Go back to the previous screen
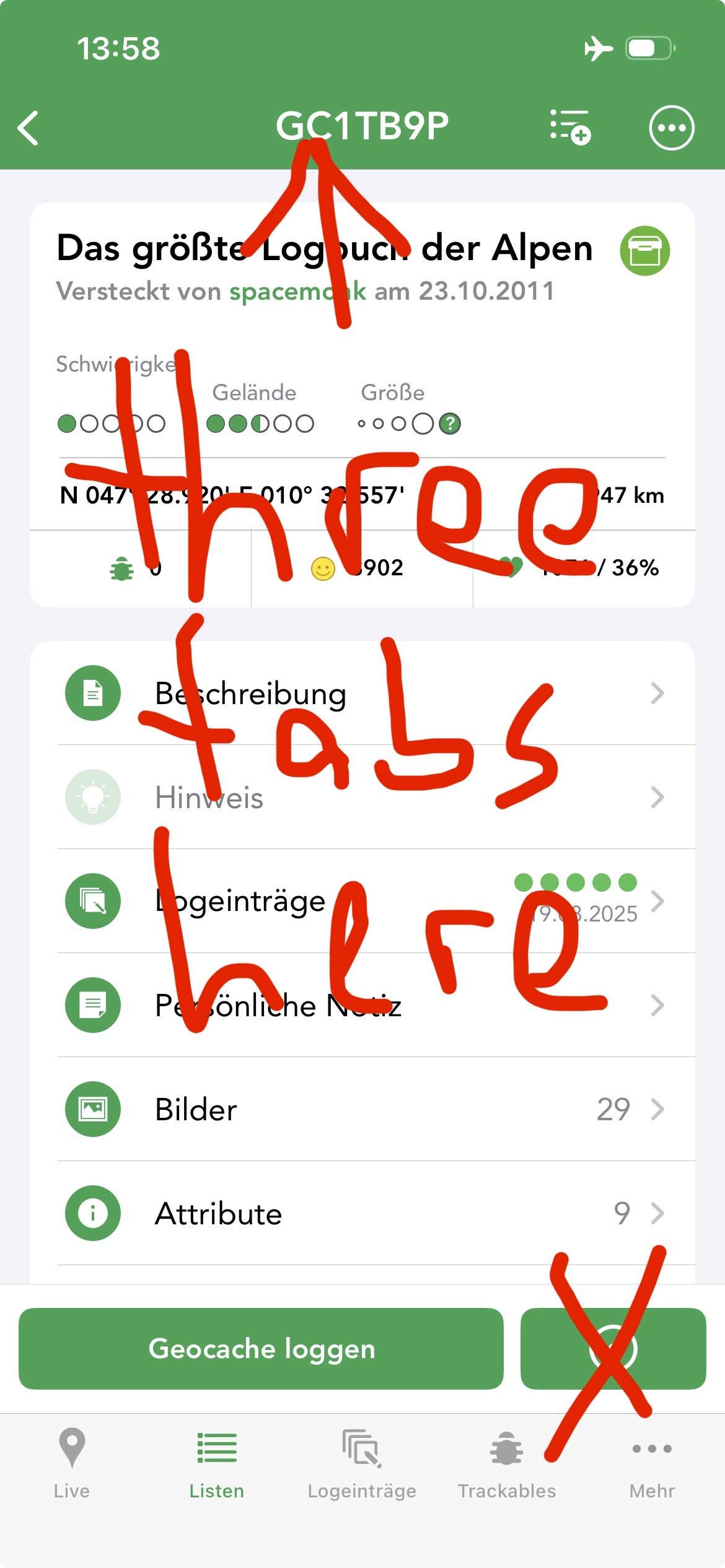 click(29, 128)
